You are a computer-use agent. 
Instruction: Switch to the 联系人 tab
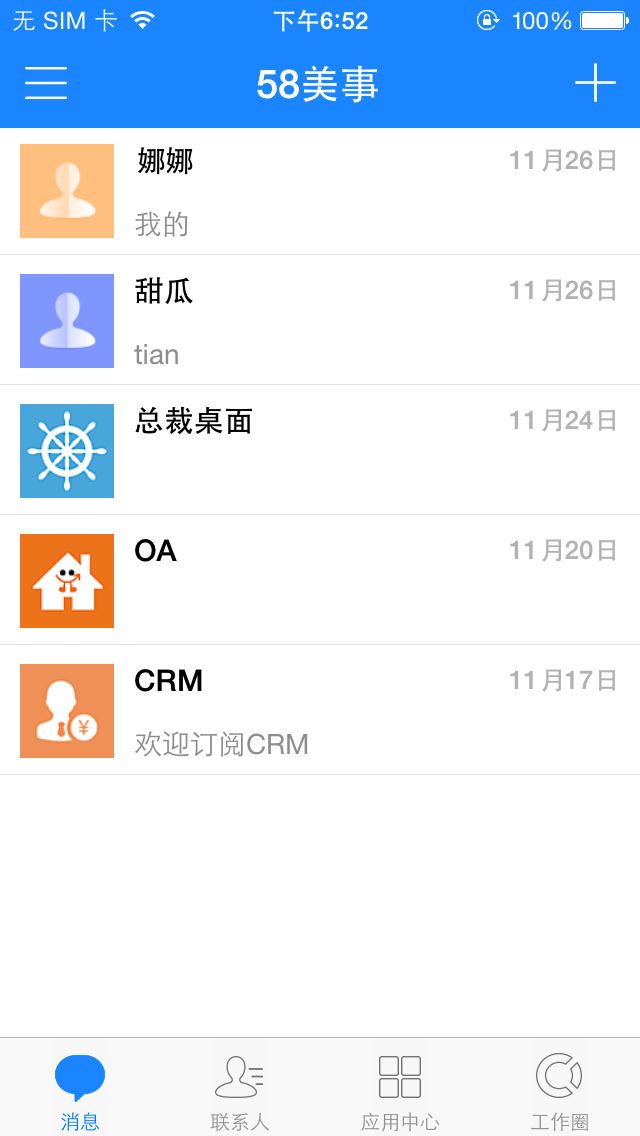240,1090
